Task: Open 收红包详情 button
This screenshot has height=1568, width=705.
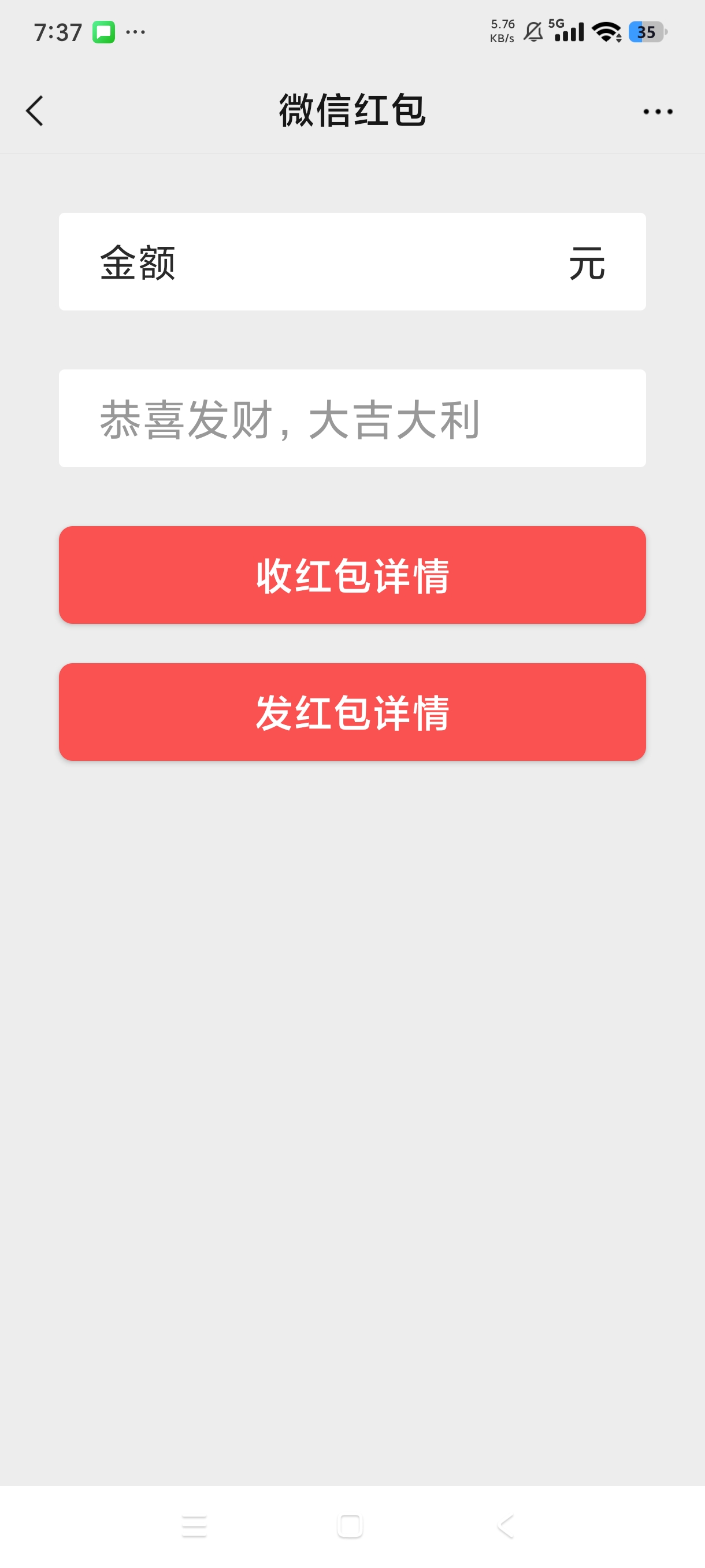Action: point(352,575)
